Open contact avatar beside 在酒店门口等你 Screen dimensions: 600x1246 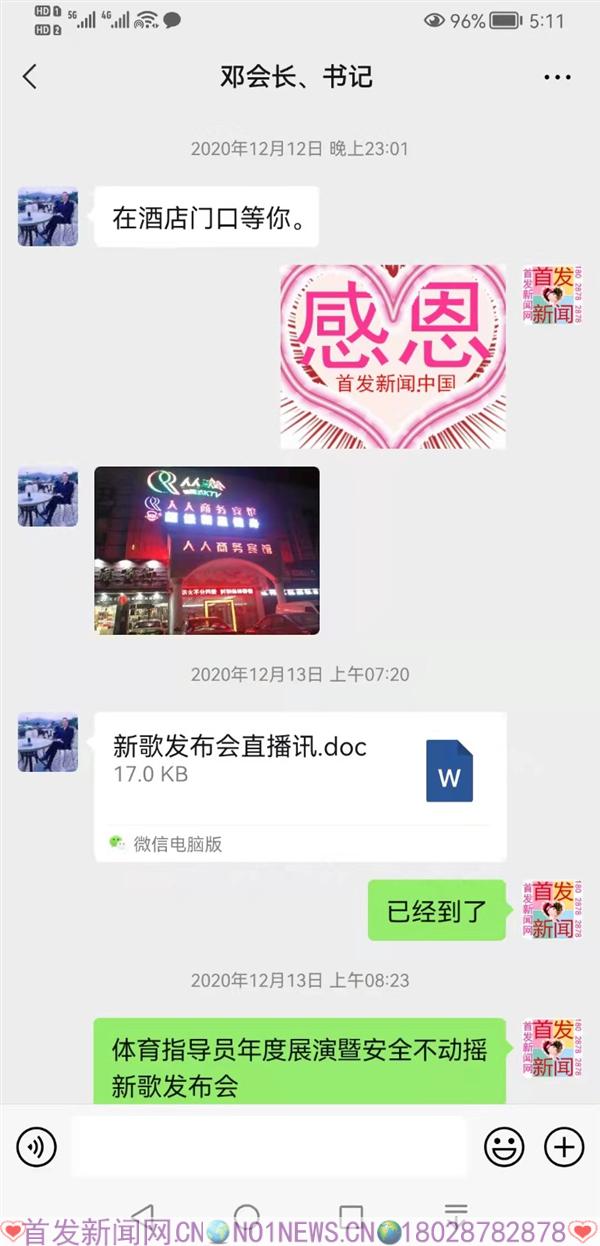(48, 216)
